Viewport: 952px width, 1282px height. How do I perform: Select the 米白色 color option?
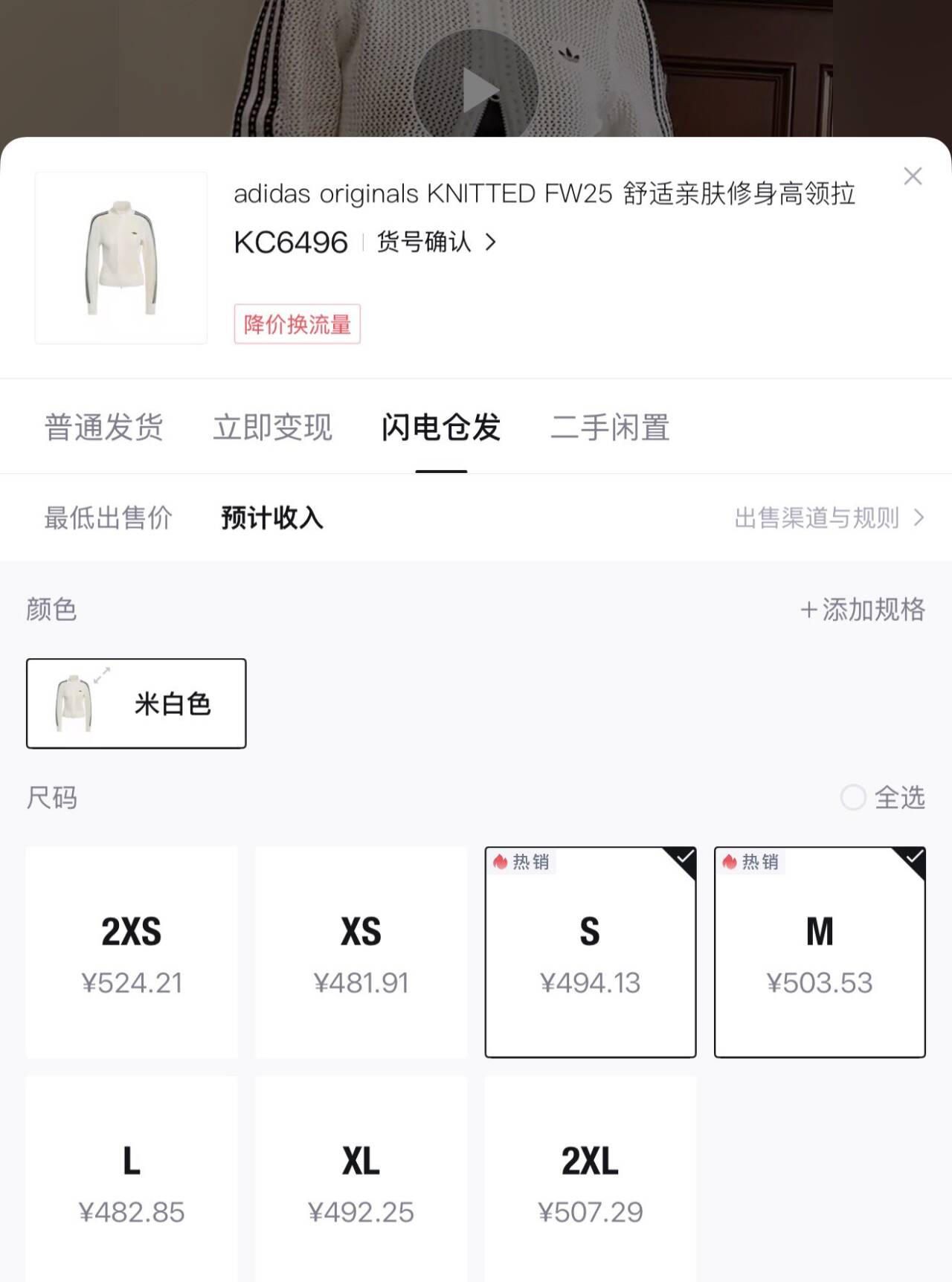click(136, 703)
